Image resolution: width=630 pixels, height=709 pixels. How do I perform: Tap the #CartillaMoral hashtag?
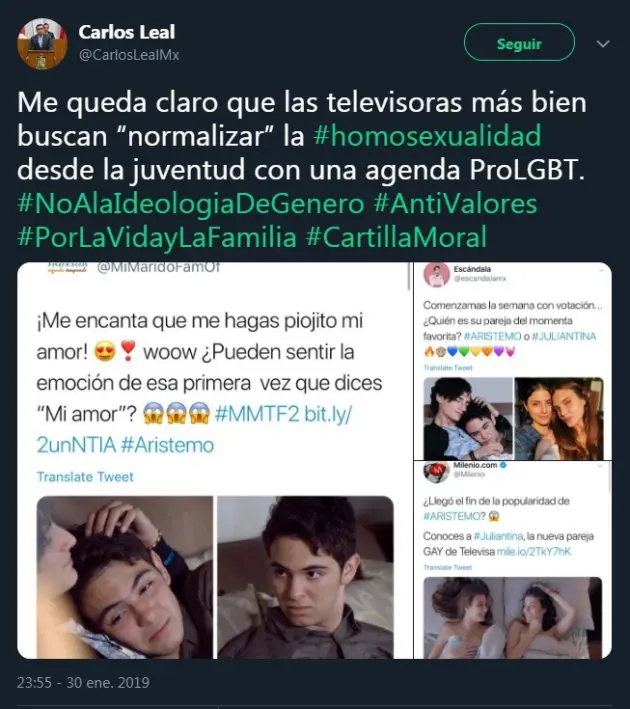pyautogui.click(x=395, y=238)
